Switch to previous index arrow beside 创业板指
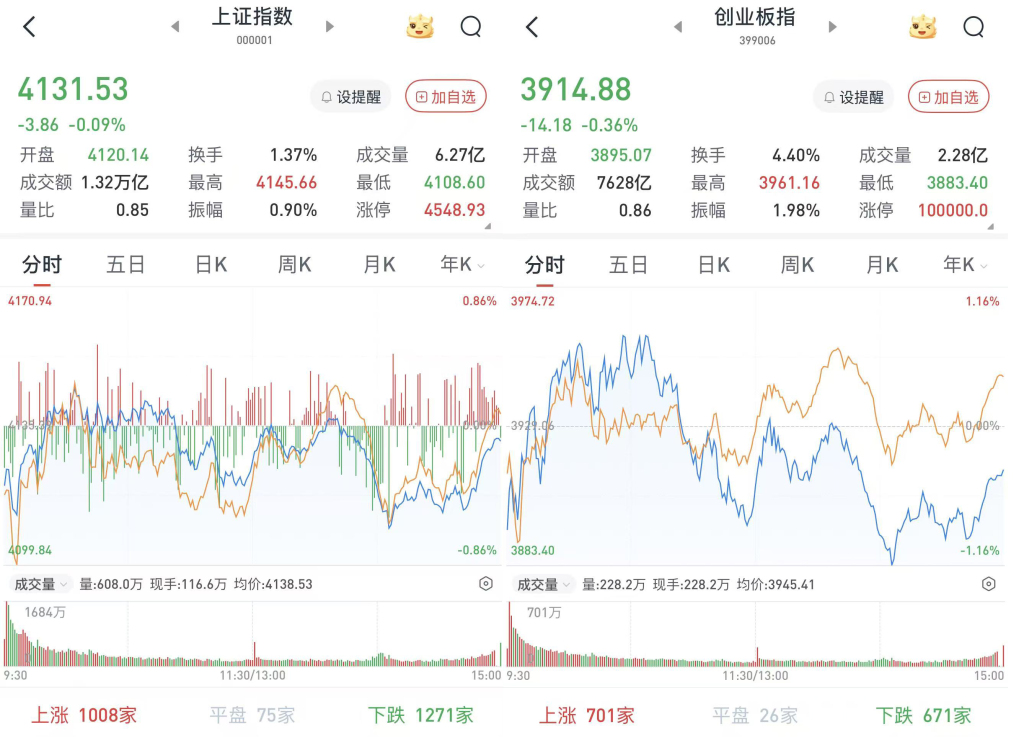 [x=678, y=27]
